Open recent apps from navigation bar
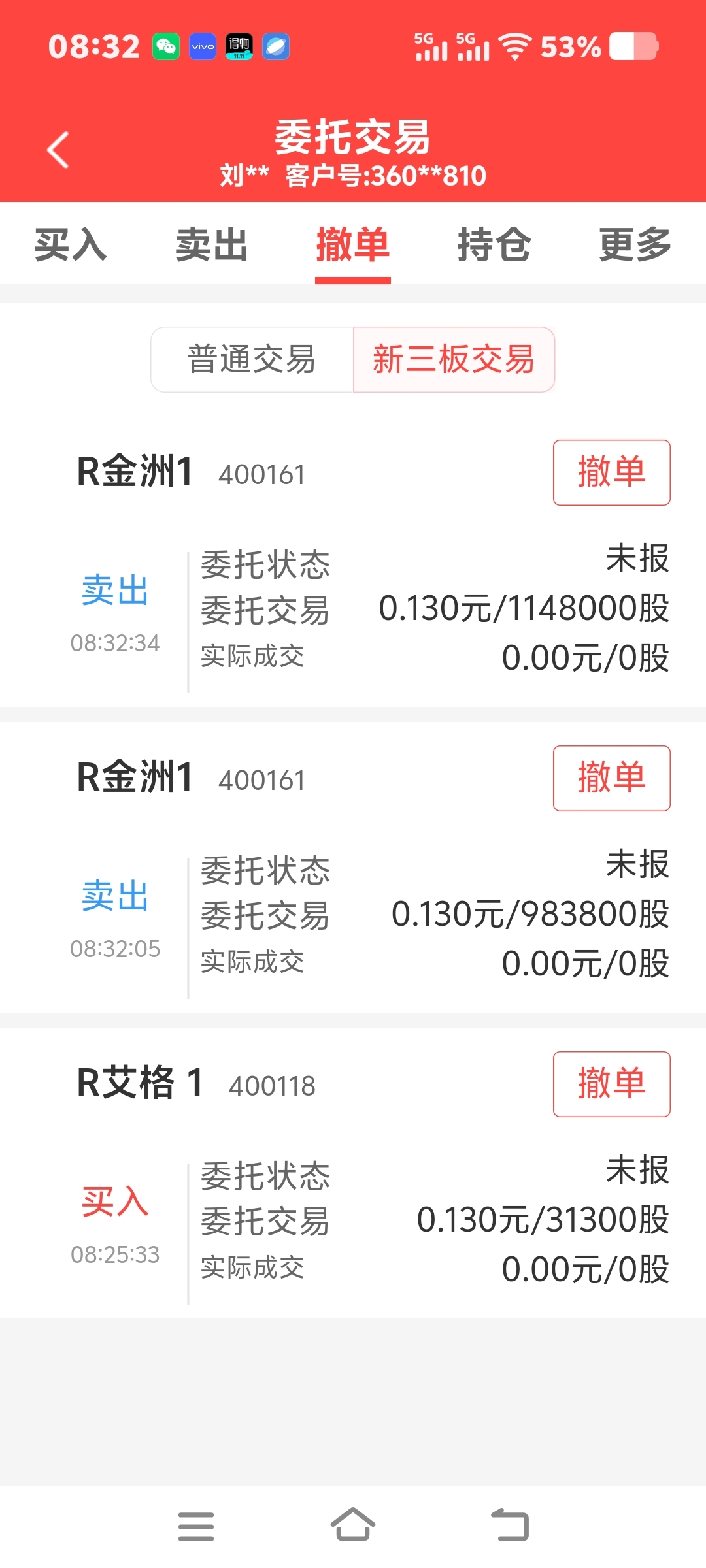Viewport: 706px width, 1568px height. coord(196,1526)
